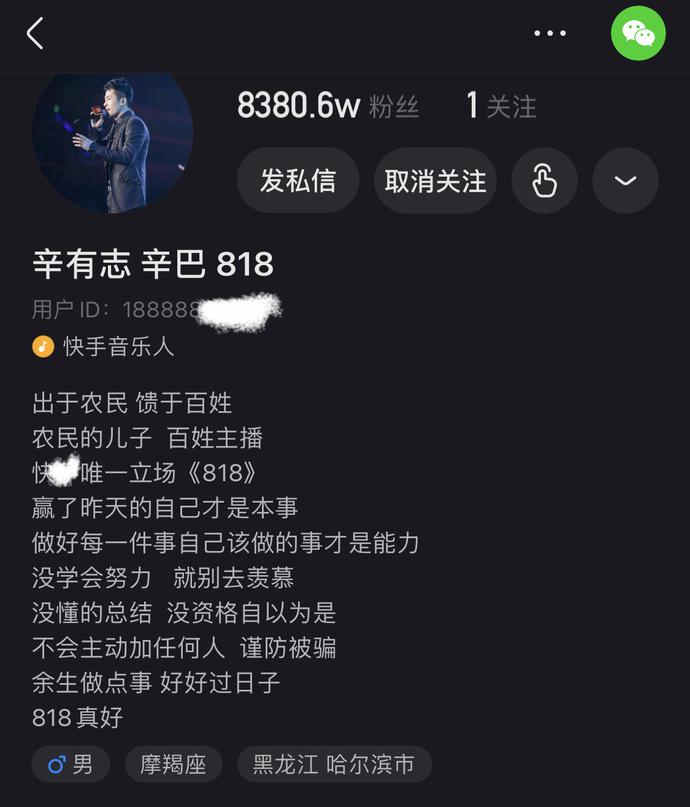690x807 pixels.
Task: Go back using the top-left arrow
Action: coord(36,34)
